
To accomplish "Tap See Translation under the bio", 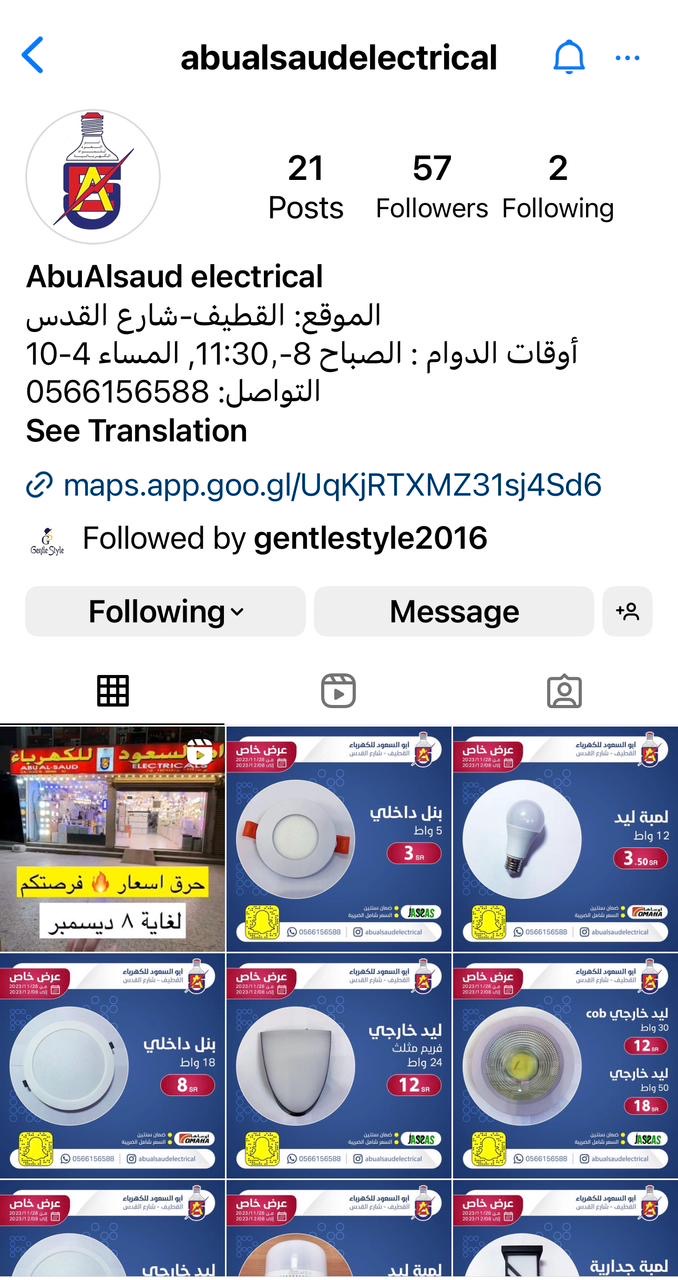I will [x=136, y=431].
